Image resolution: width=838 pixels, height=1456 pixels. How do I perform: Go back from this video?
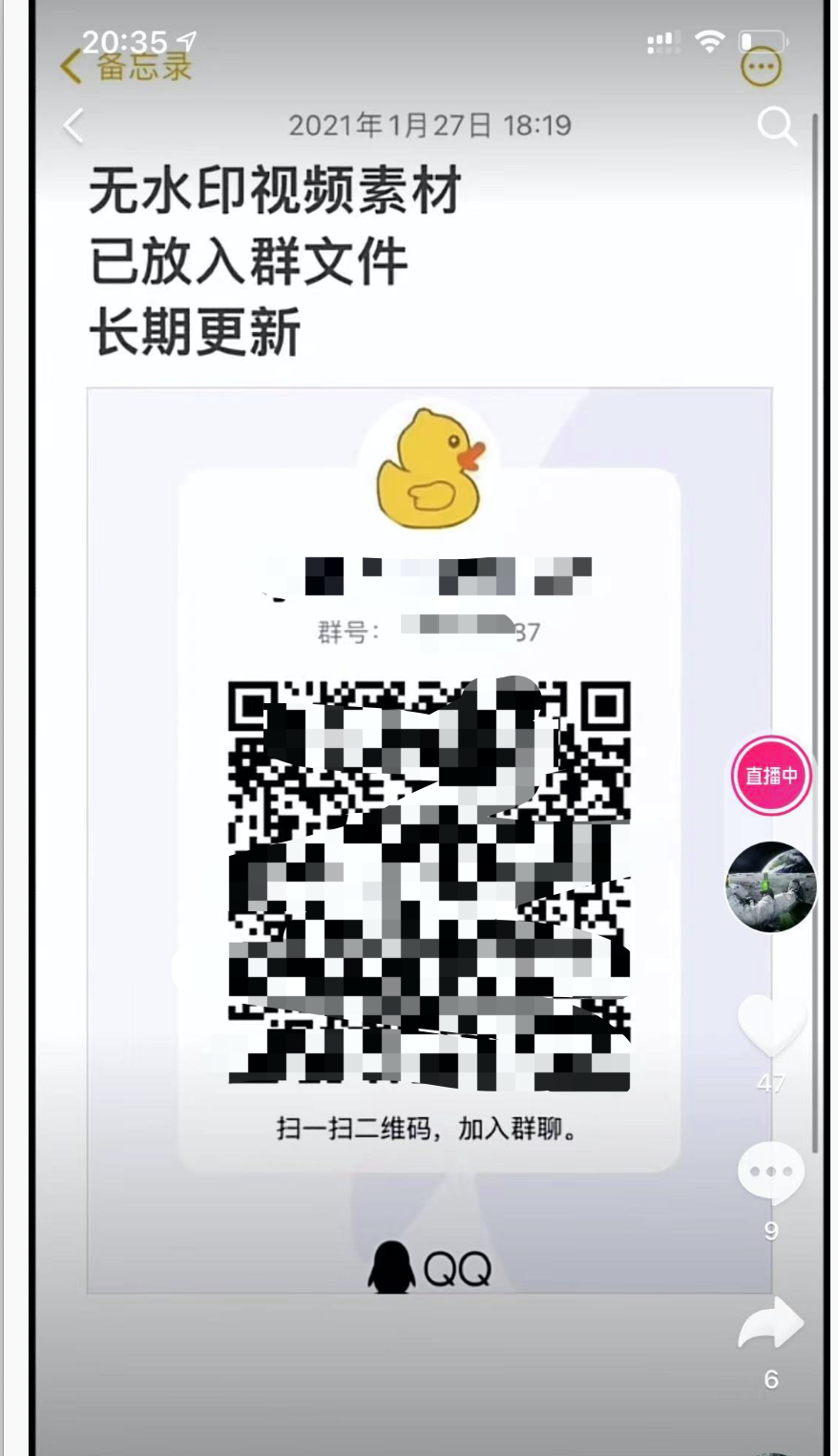74,125
